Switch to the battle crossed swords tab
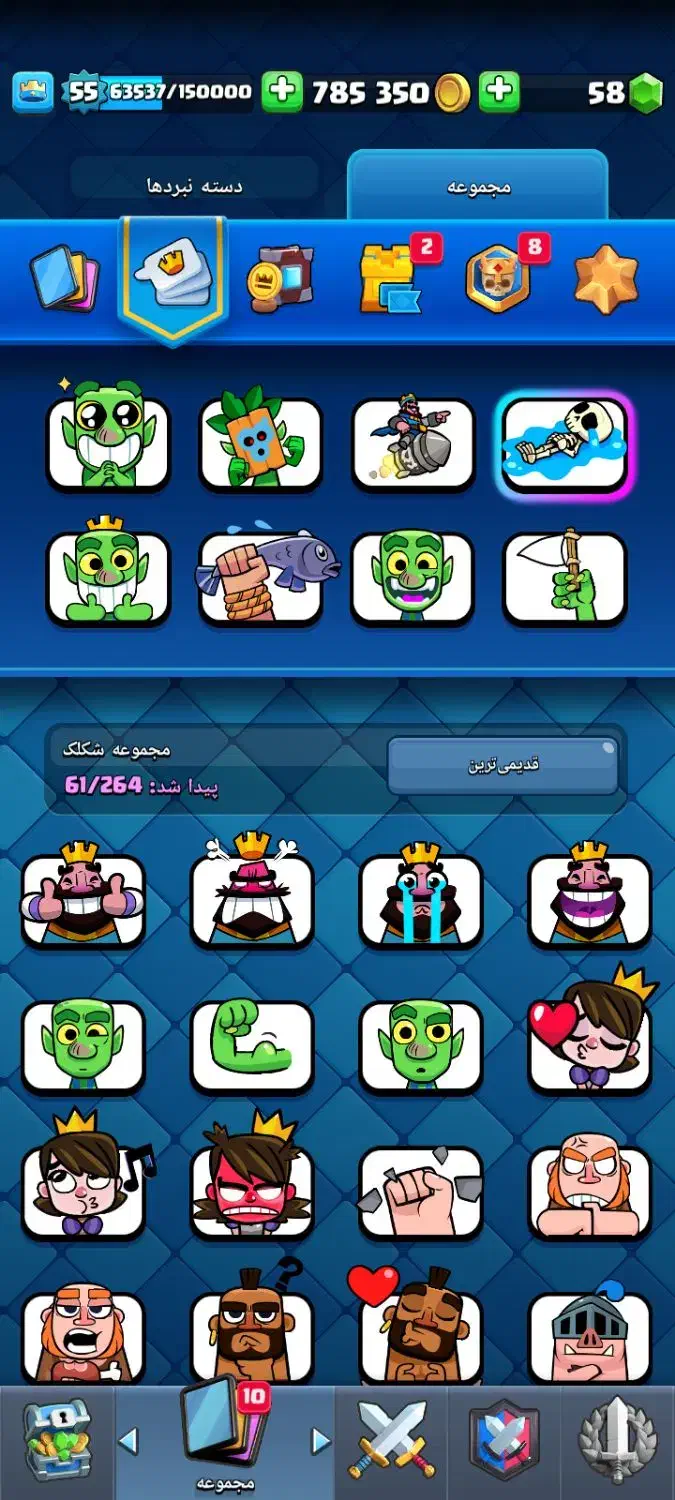Screen dimensions: 675x1500 [x=390, y=1440]
